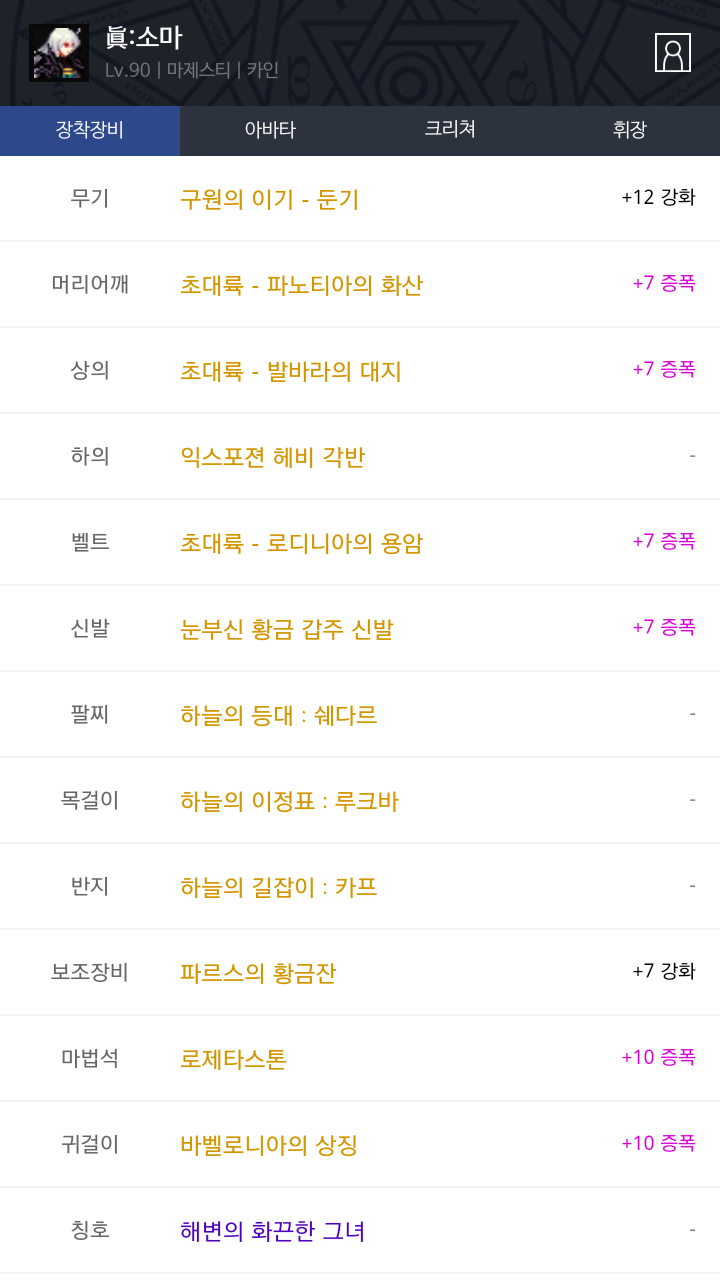Switch to the 휘장 tab
The image size is (720, 1280).
click(630, 130)
